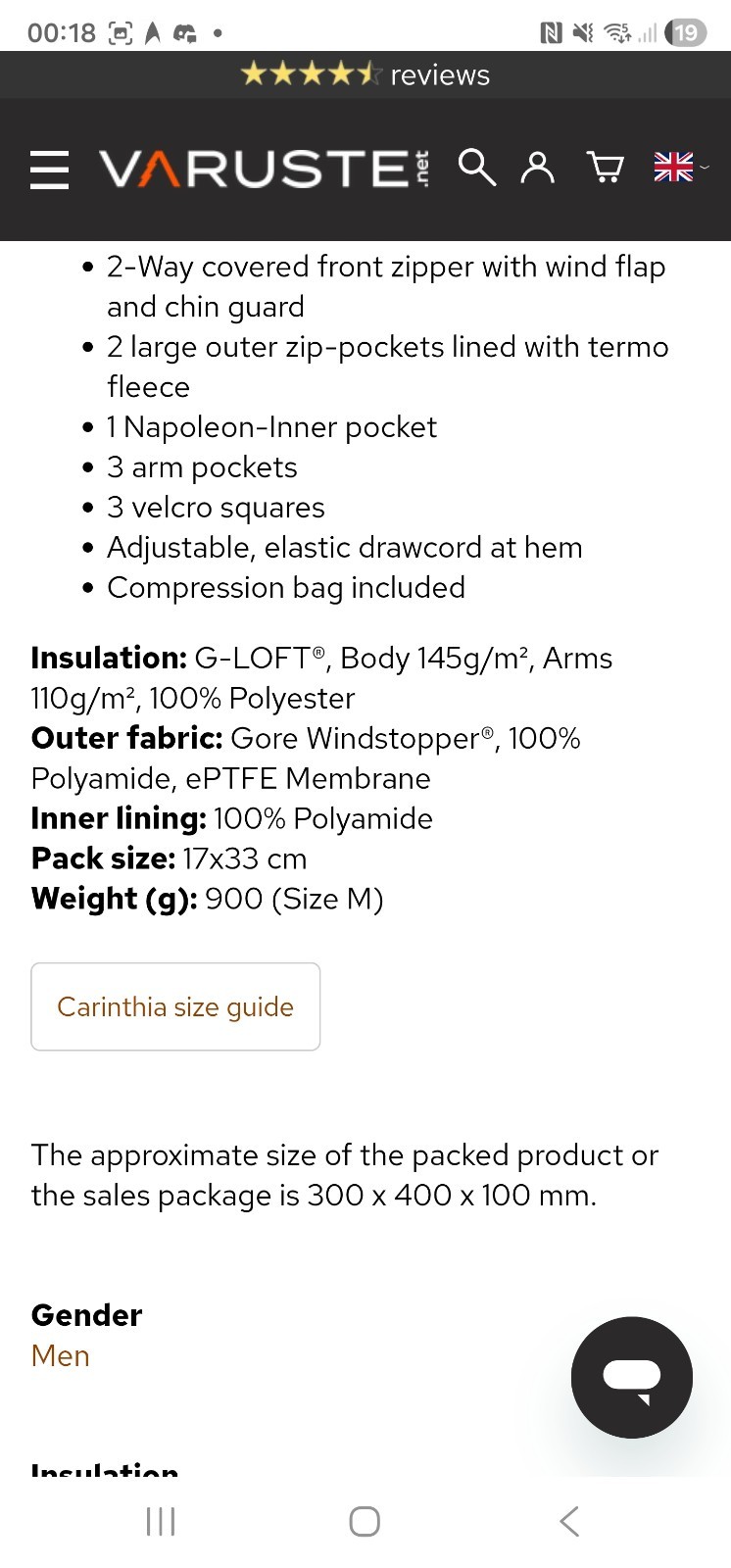Open the recent apps overview
Image resolution: width=731 pixels, height=1568 pixels.
click(x=161, y=1521)
